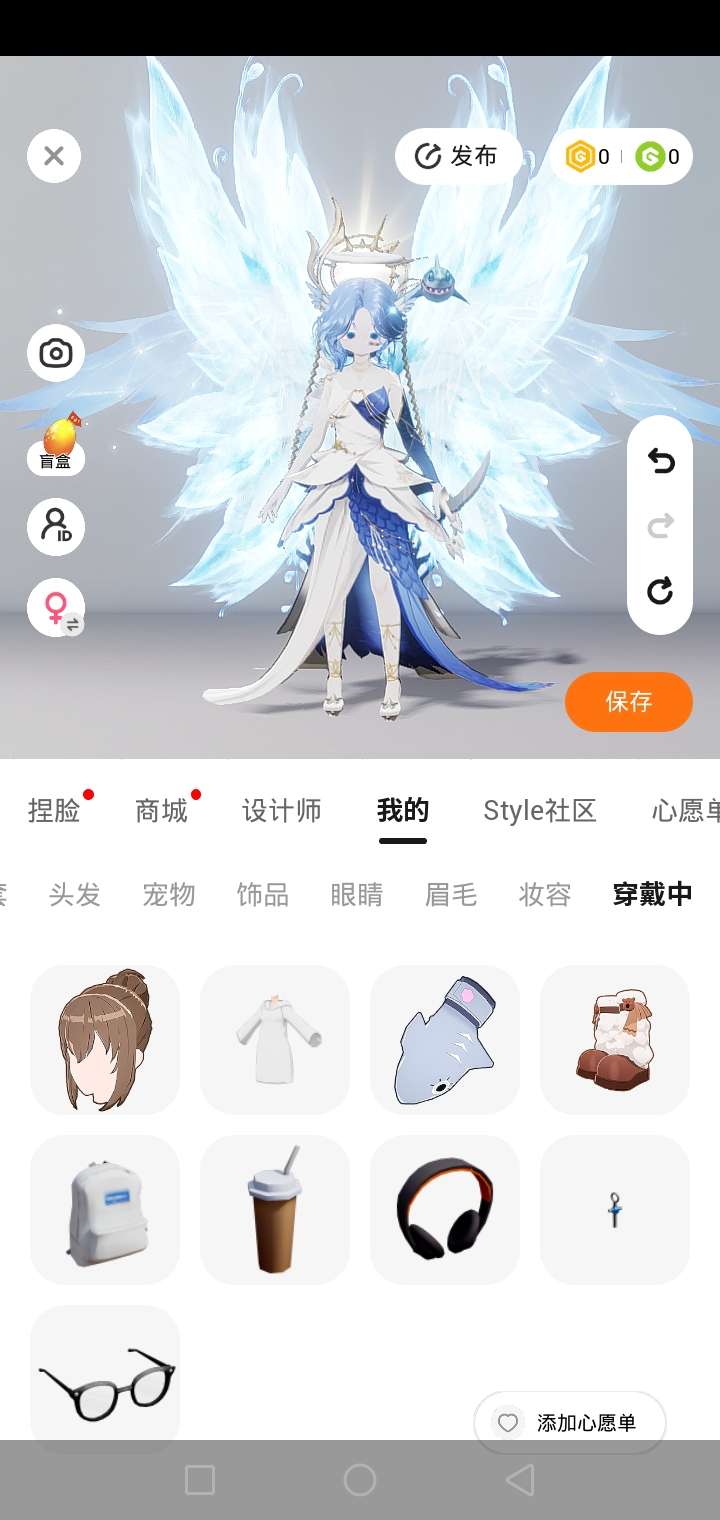720x1520 pixels.
Task: Select the 头发 category
Action: pyautogui.click(x=75, y=894)
